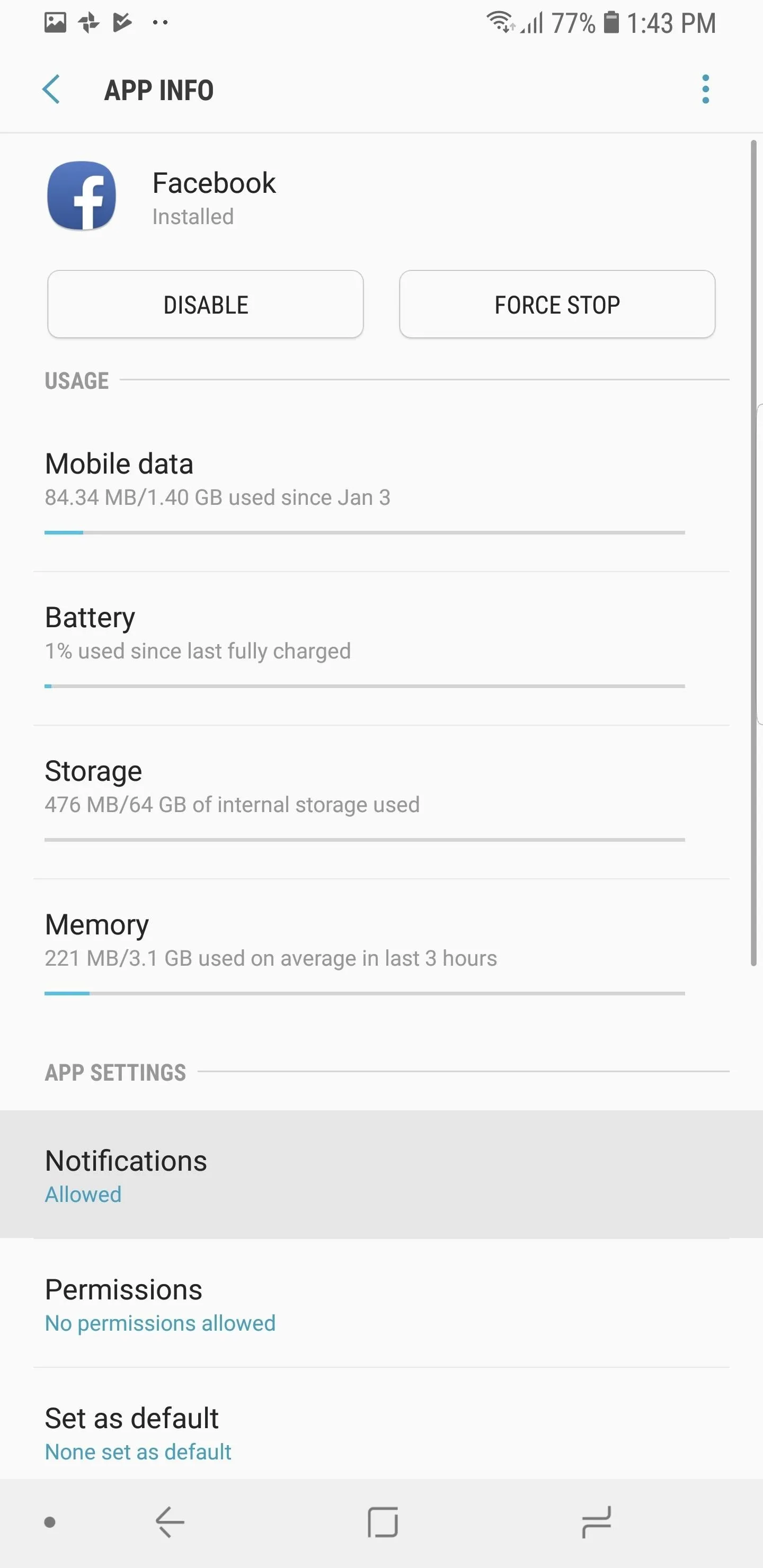
Task: Check Memory usage details
Action: pyautogui.click(x=381, y=956)
